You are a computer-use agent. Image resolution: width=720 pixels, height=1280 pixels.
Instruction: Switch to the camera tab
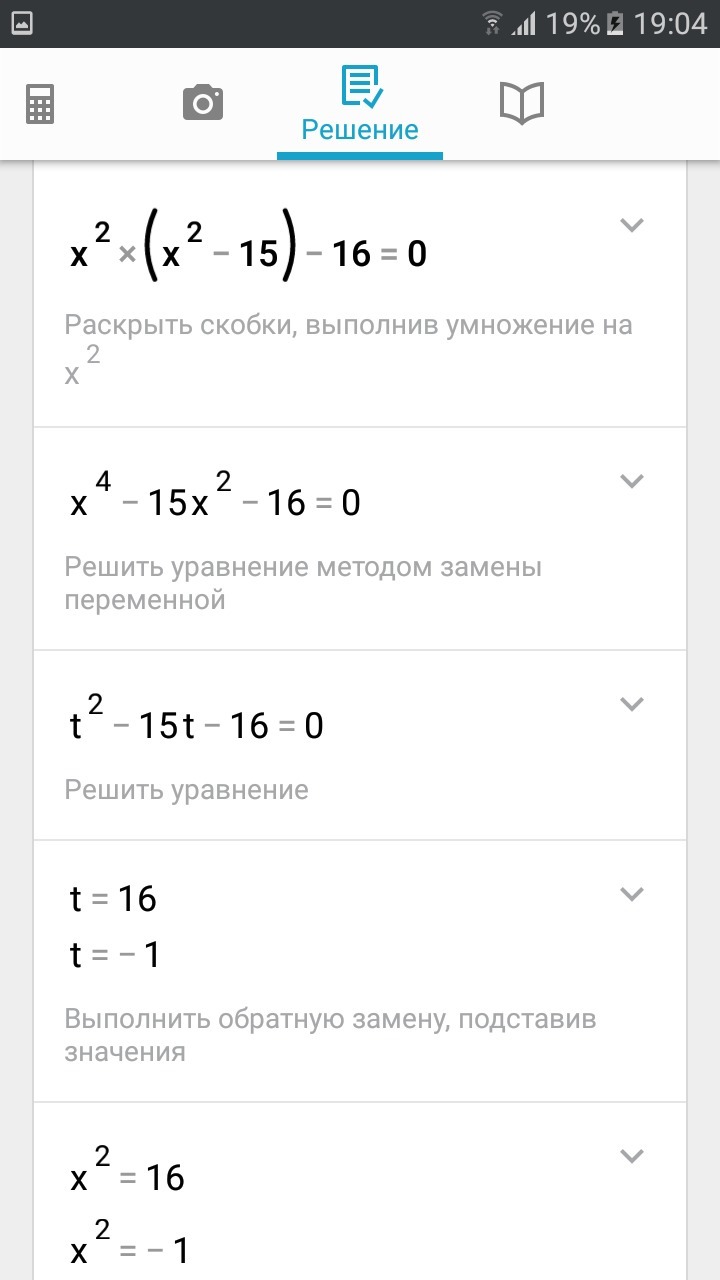tap(203, 103)
